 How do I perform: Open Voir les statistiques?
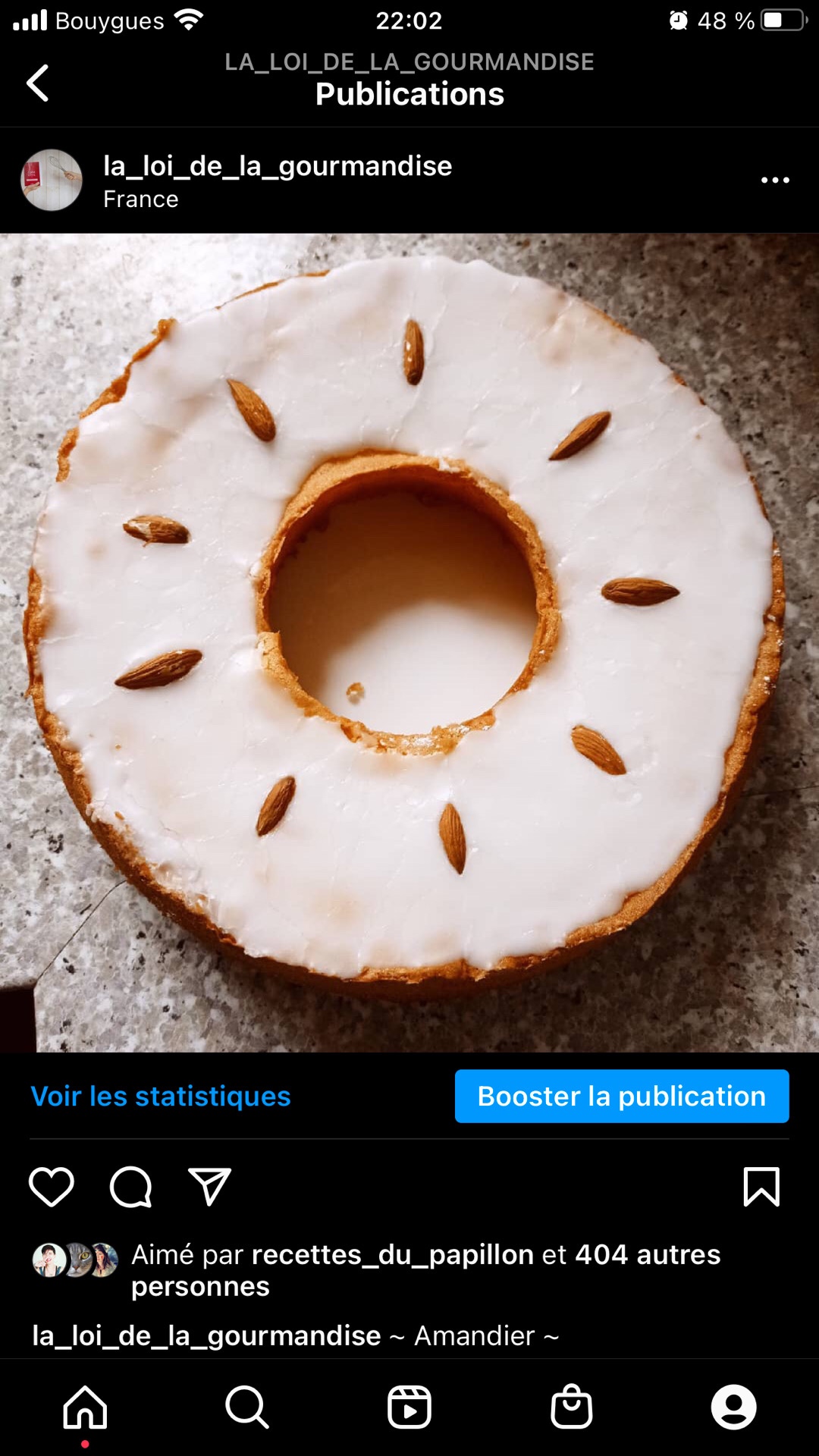point(161,1096)
